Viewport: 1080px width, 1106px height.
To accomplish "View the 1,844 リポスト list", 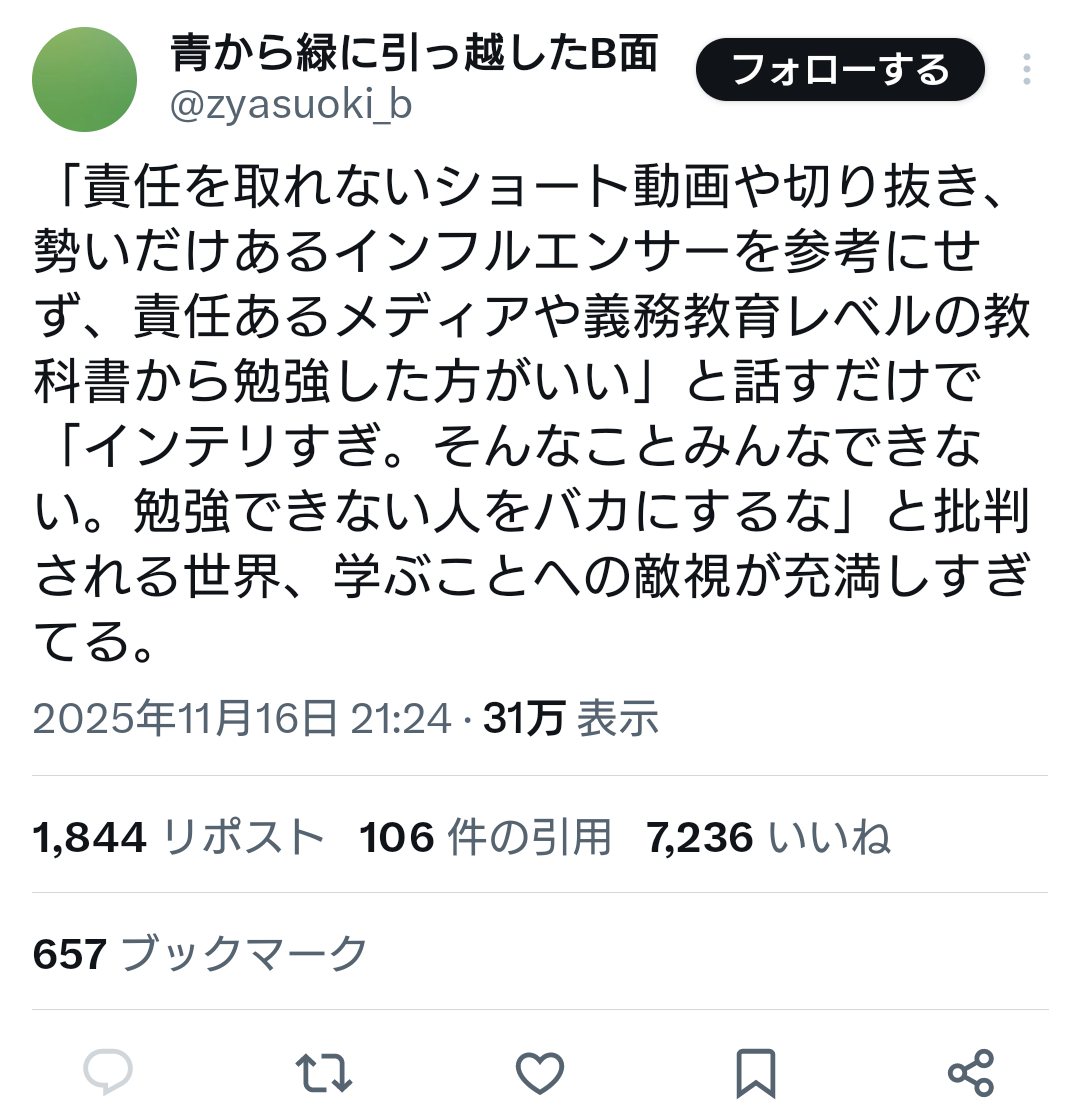I will [178, 837].
